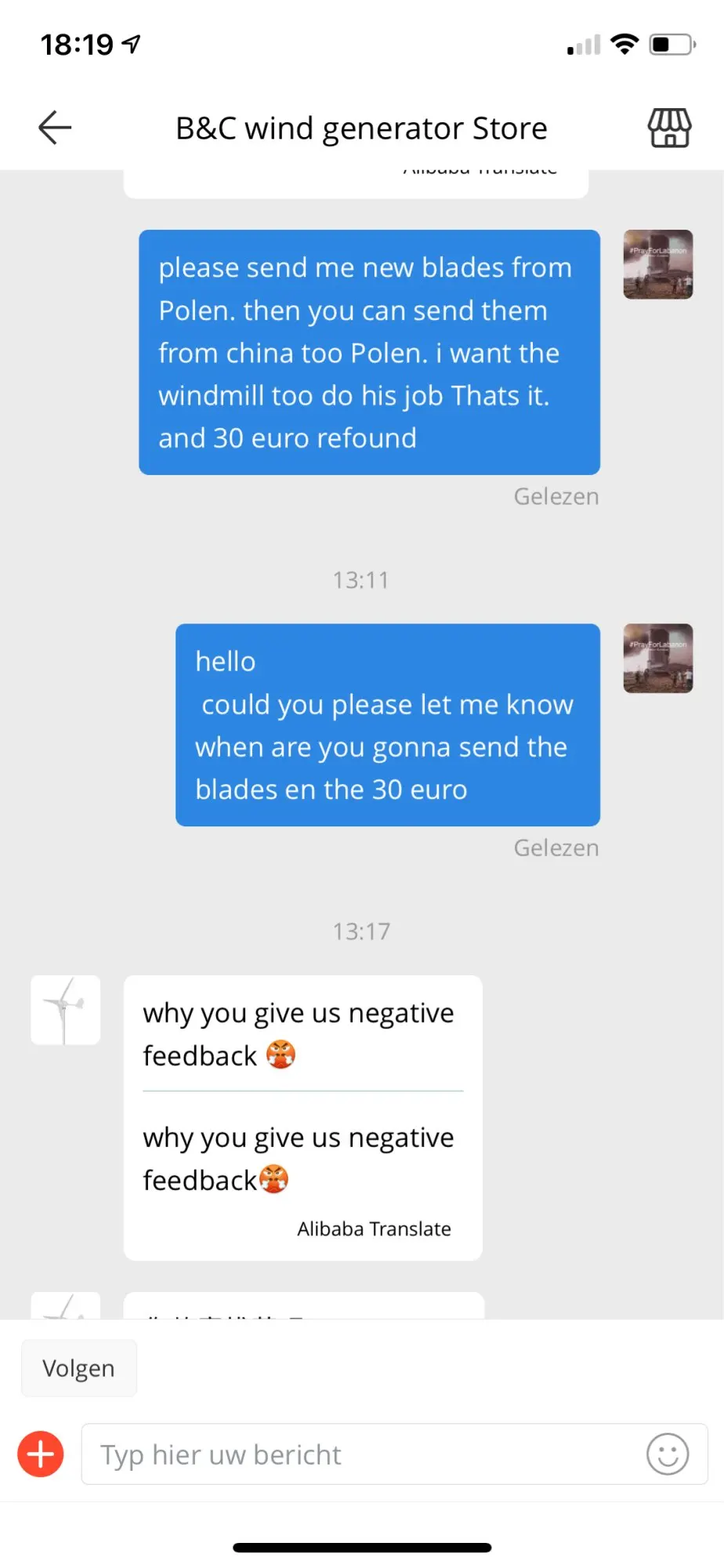
Task: Open the seller's wind turbine avatar
Action: (x=65, y=1010)
